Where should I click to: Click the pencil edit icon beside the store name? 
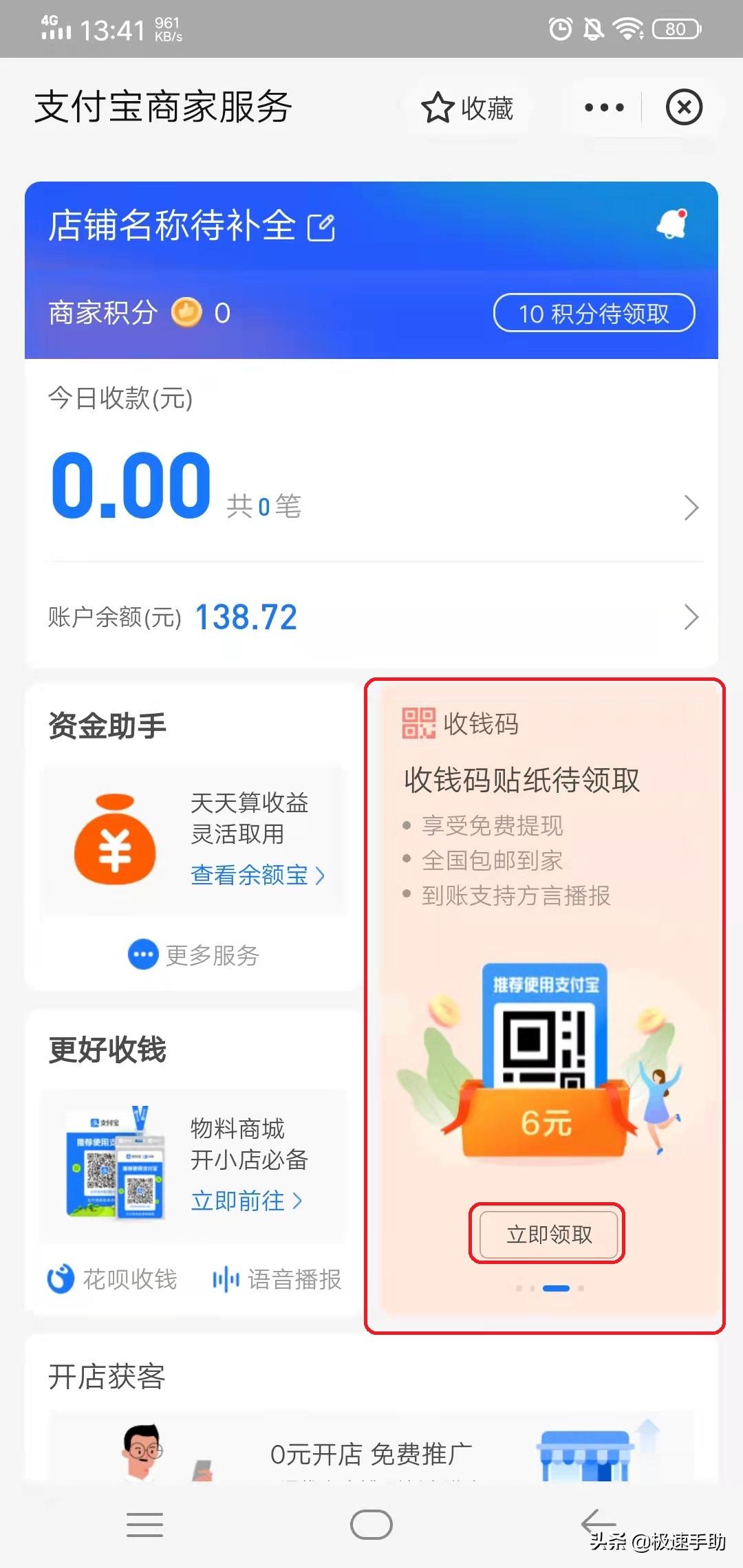321,227
